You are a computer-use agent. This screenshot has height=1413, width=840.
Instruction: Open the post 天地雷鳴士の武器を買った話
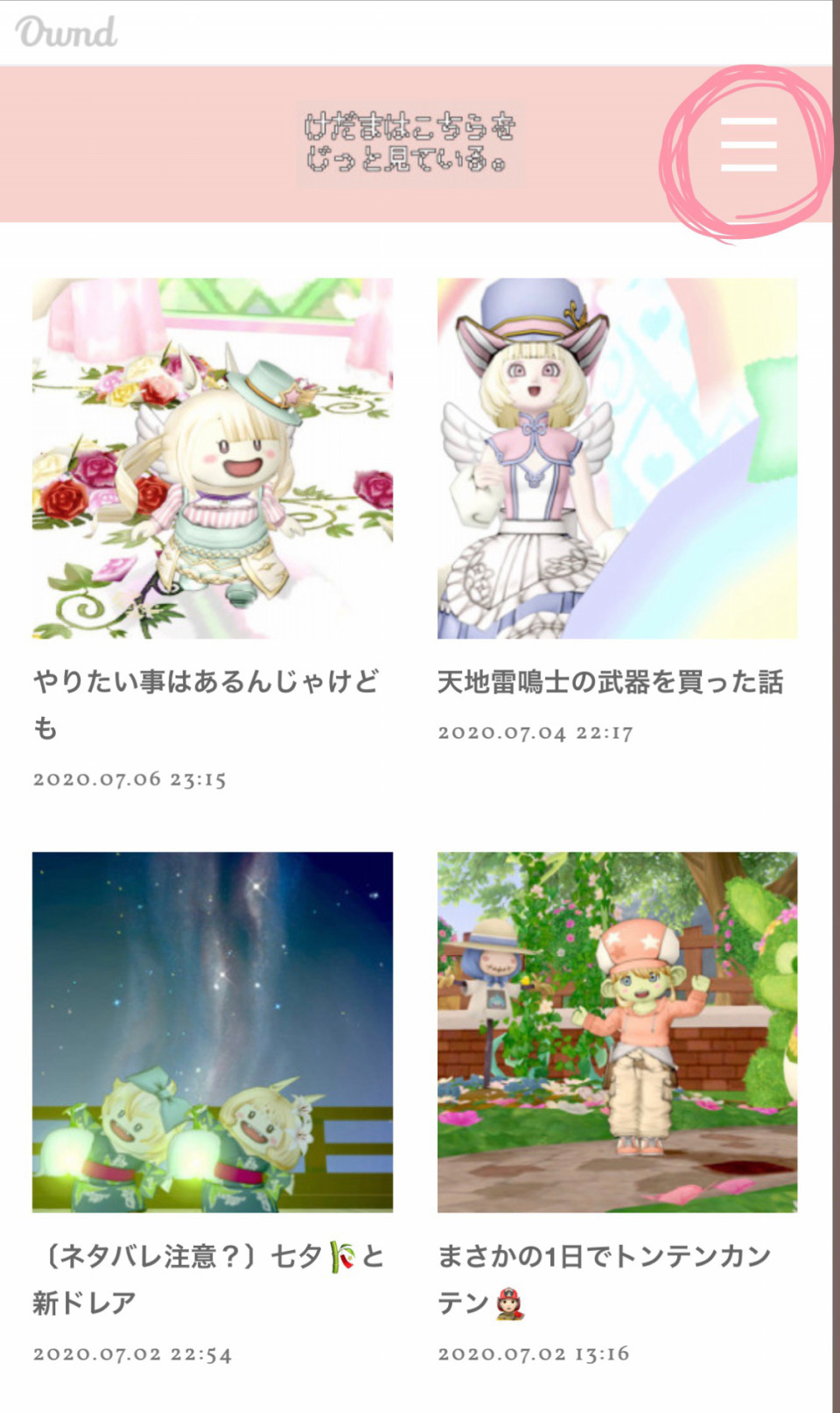tap(610, 682)
